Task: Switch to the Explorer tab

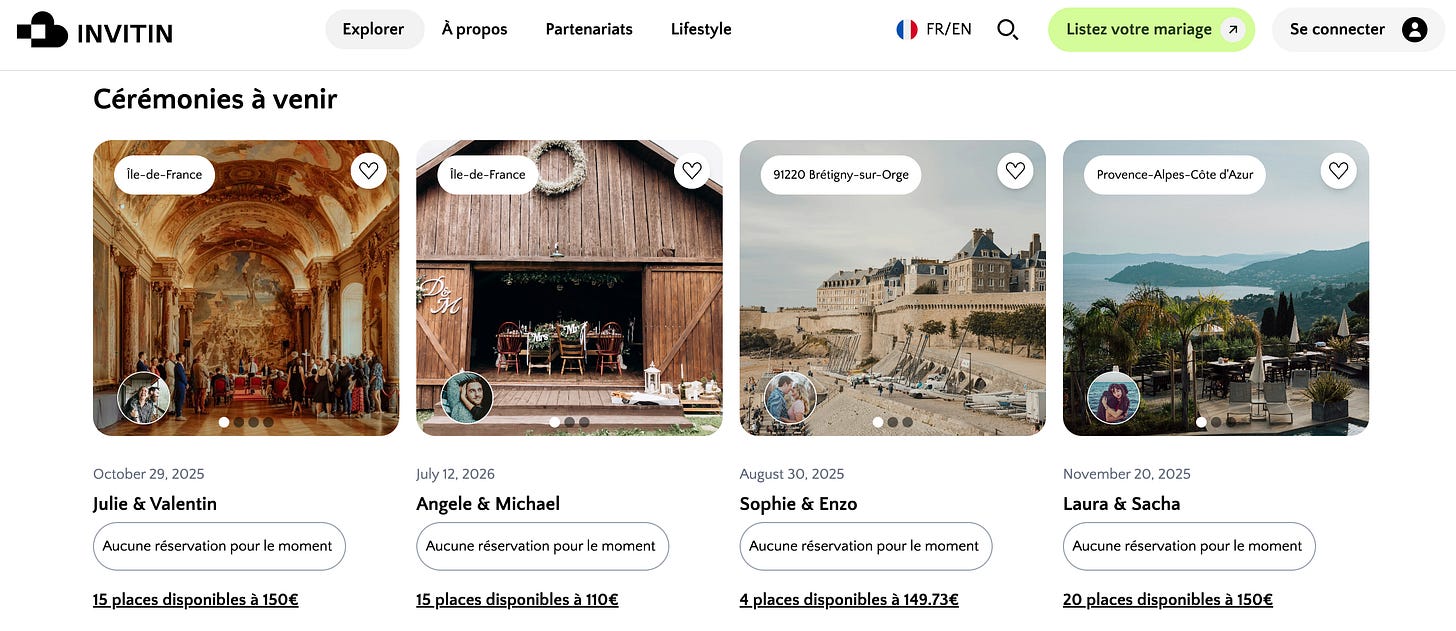Action: [374, 30]
